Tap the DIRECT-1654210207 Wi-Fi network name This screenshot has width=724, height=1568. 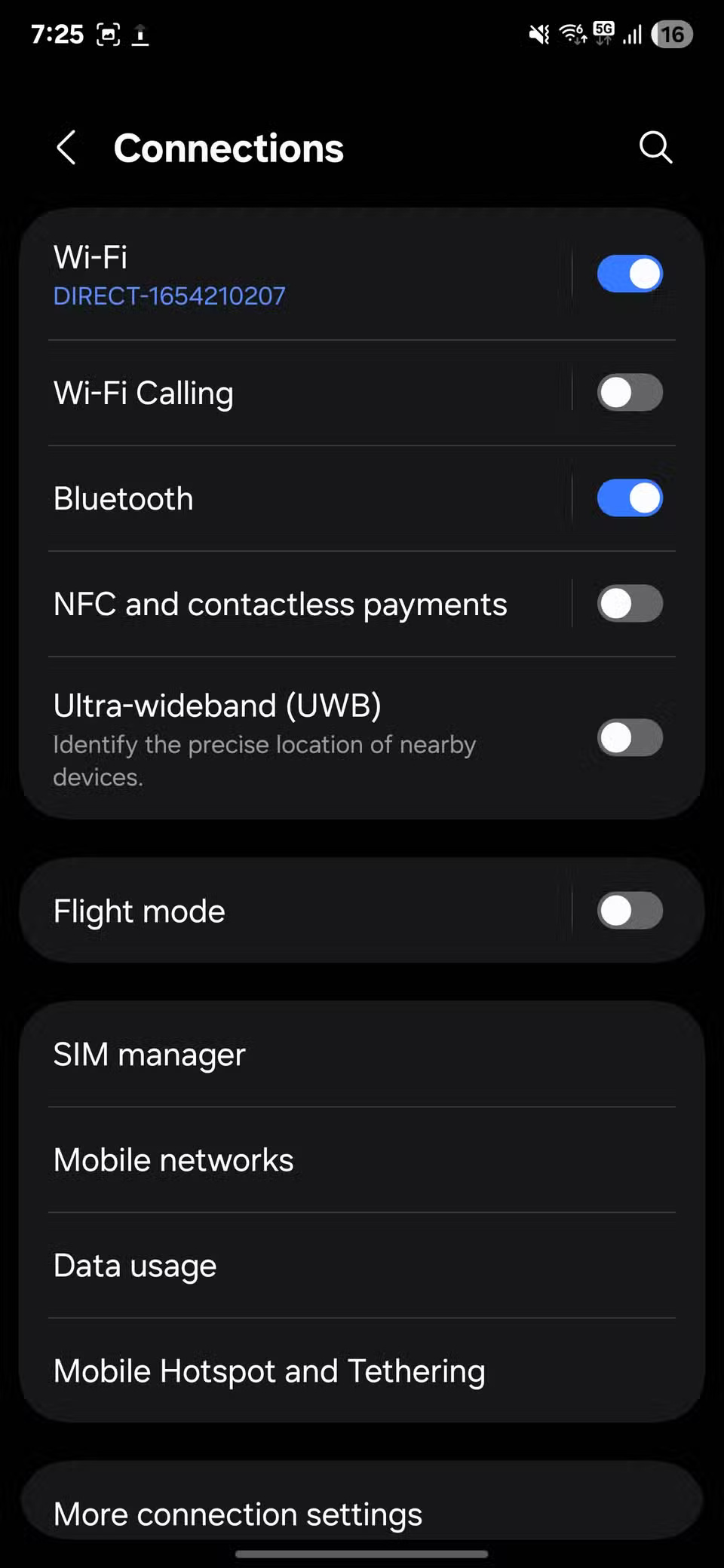coord(169,296)
